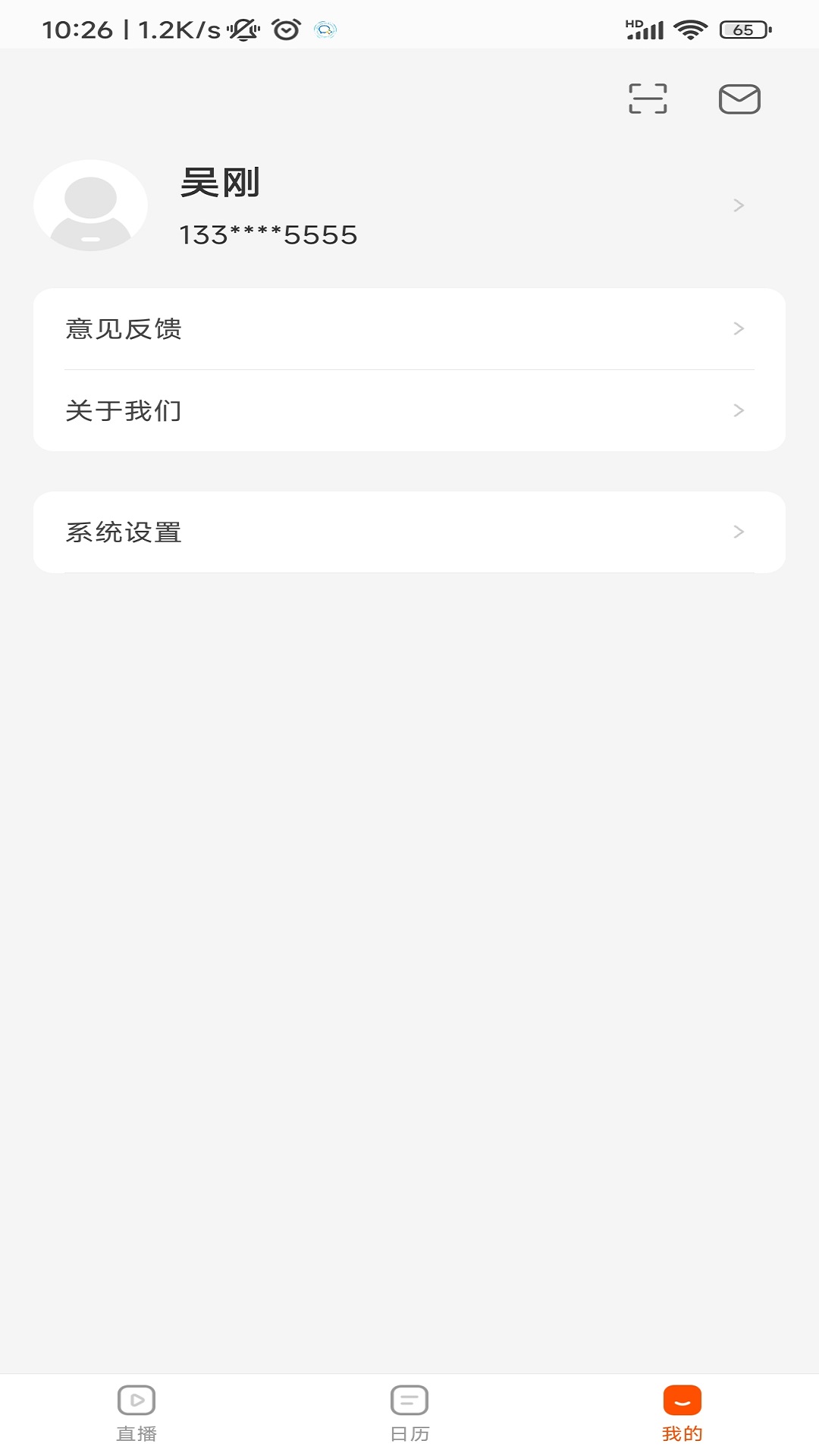The image size is (819, 1456).
Task: Expand the profile details via its chevron
Action: [736, 205]
